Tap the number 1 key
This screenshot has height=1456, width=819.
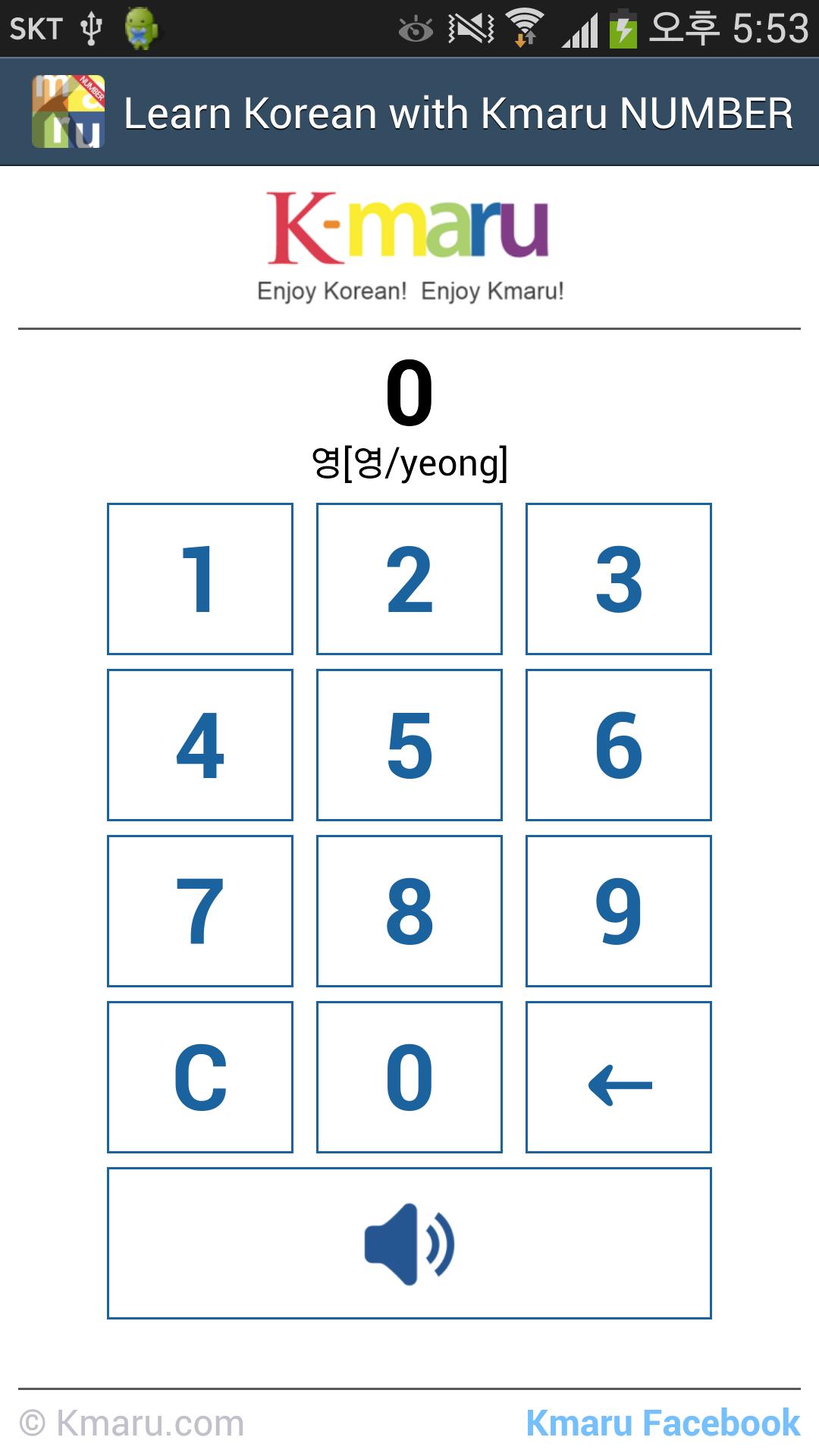(x=200, y=578)
